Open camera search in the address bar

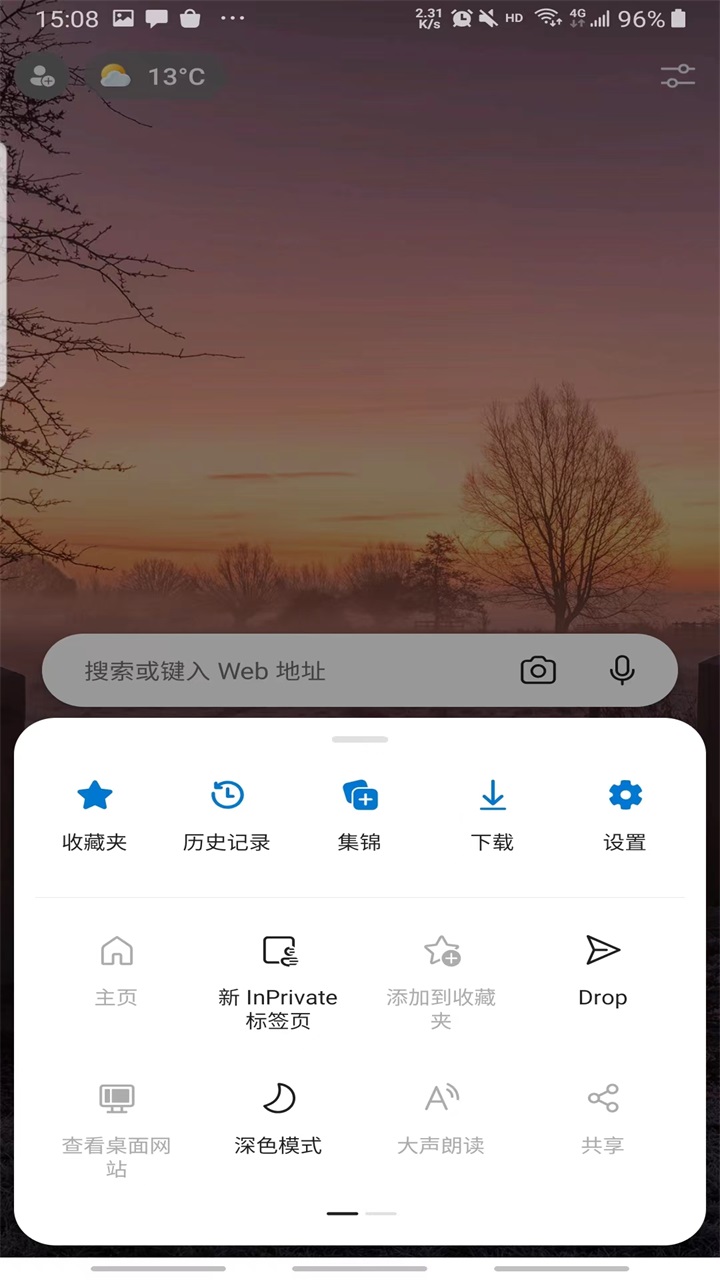pyautogui.click(x=538, y=671)
